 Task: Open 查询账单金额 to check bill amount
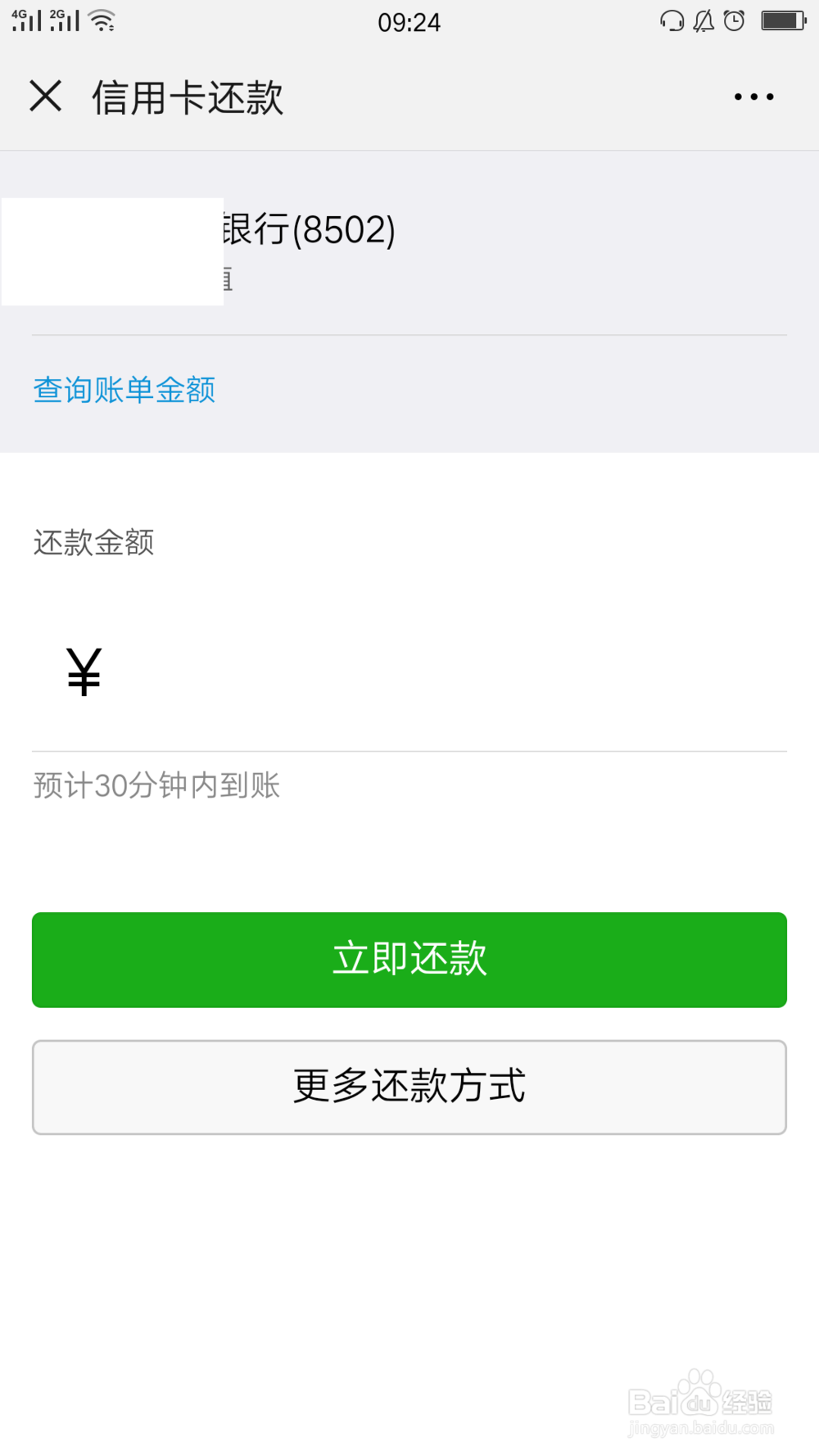point(123,390)
